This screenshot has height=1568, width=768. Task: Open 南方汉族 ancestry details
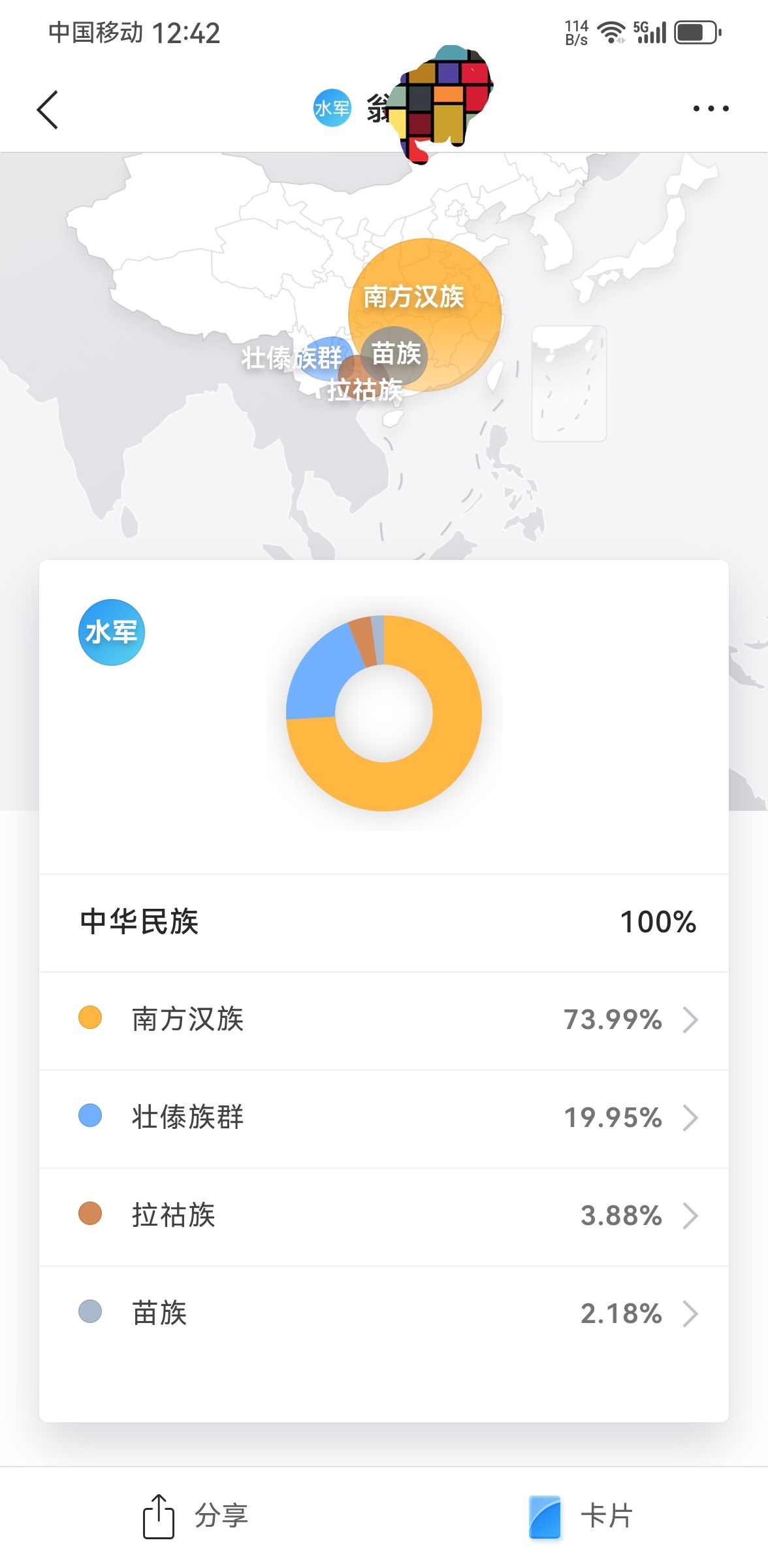(384, 1020)
